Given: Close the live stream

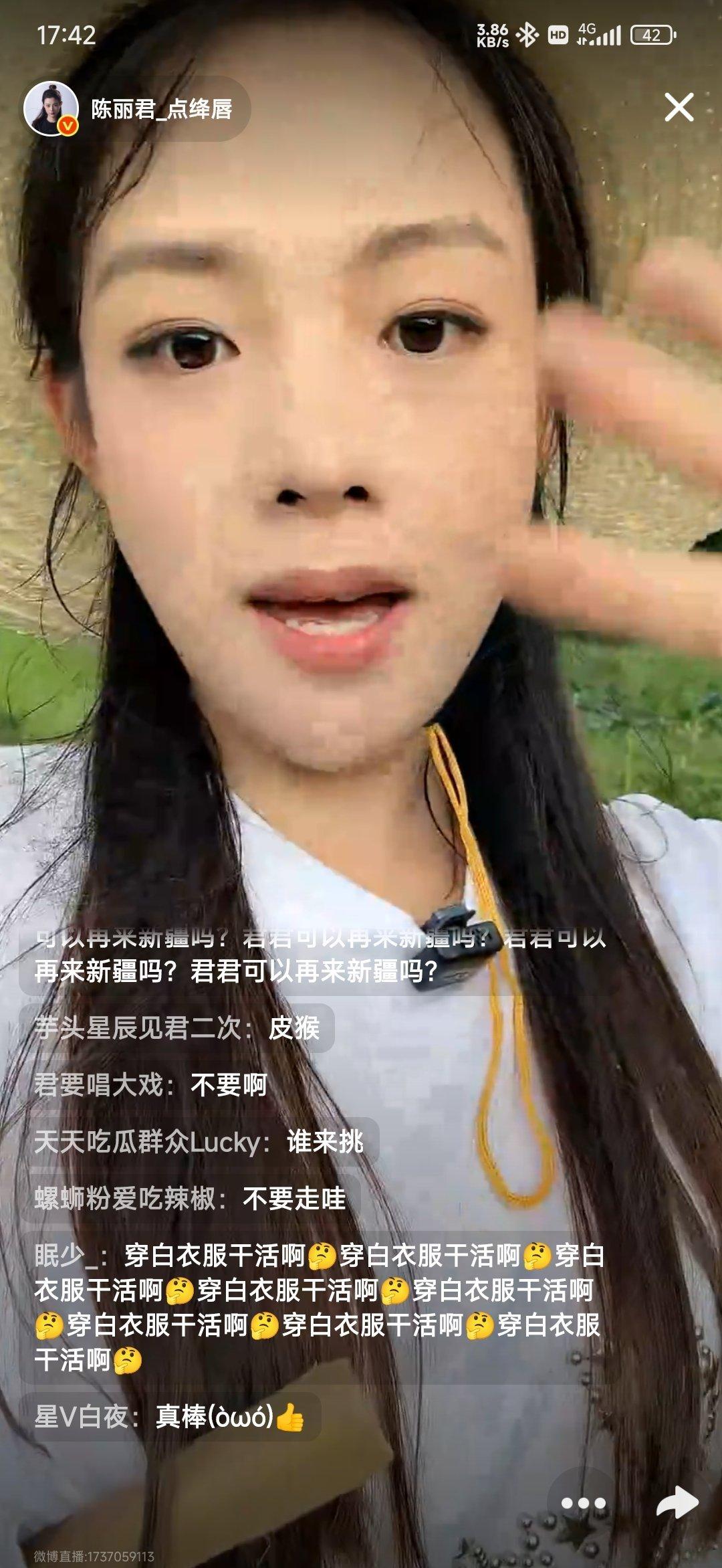Looking at the screenshot, I should 679,108.
